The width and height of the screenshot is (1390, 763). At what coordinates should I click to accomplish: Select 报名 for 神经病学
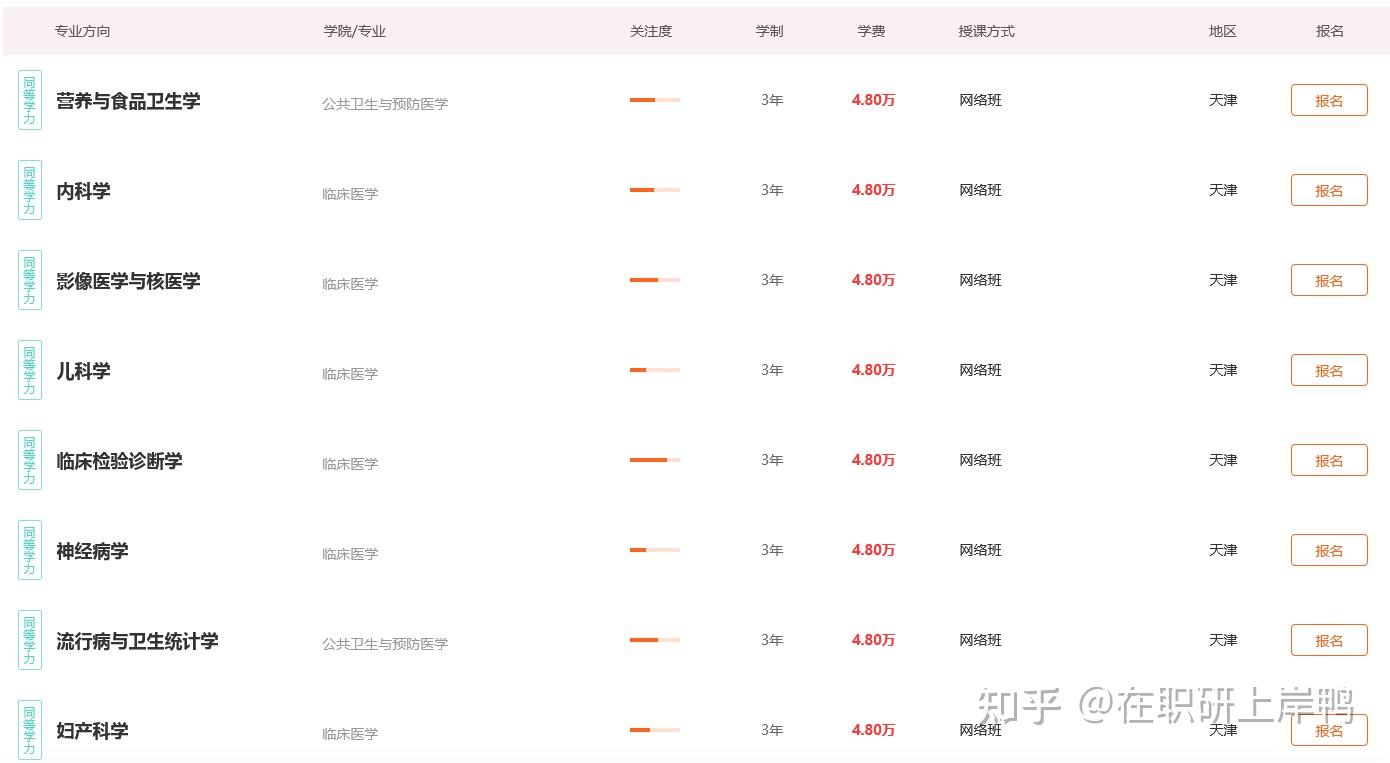pyautogui.click(x=1328, y=550)
